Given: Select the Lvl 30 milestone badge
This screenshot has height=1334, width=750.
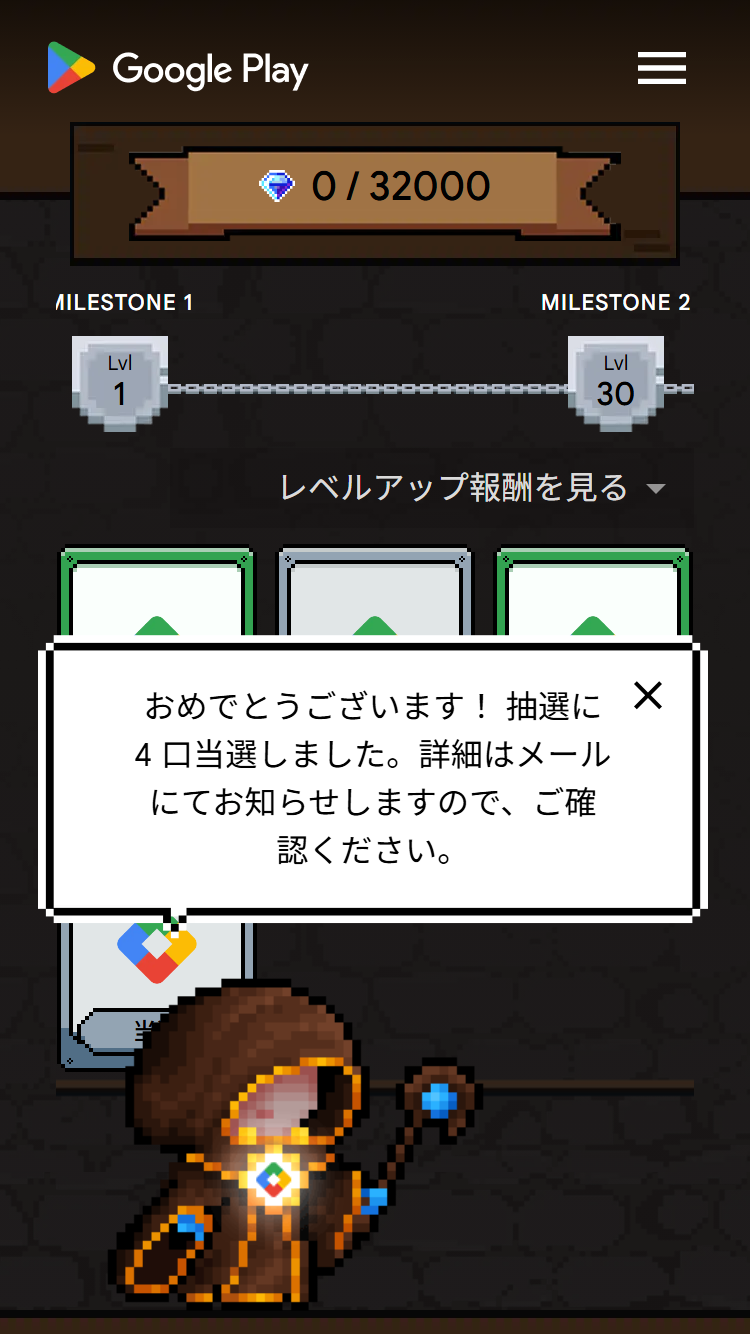Looking at the screenshot, I should point(615,384).
